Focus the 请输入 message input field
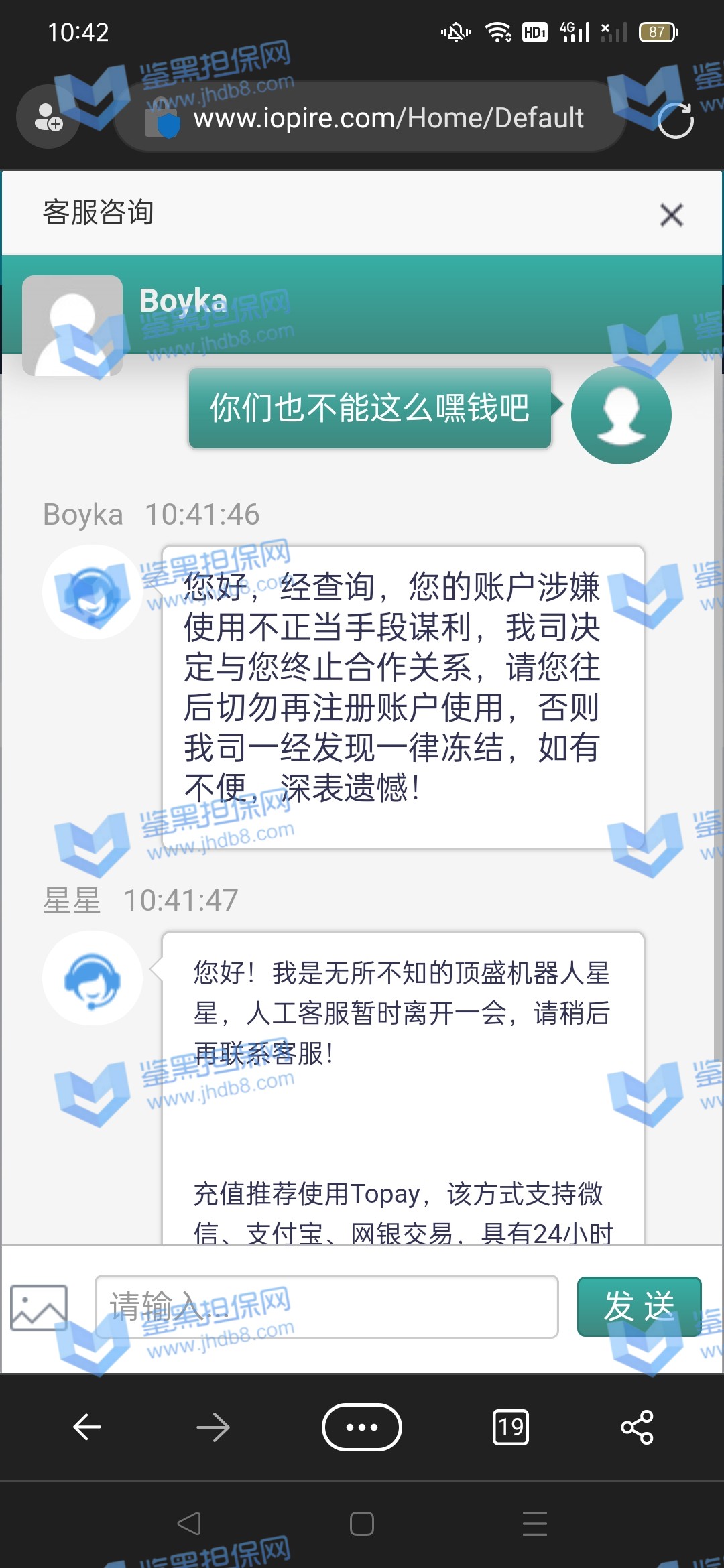Screen dimensions: 724x1568 pyautogui.click(x=326, y=1307)
